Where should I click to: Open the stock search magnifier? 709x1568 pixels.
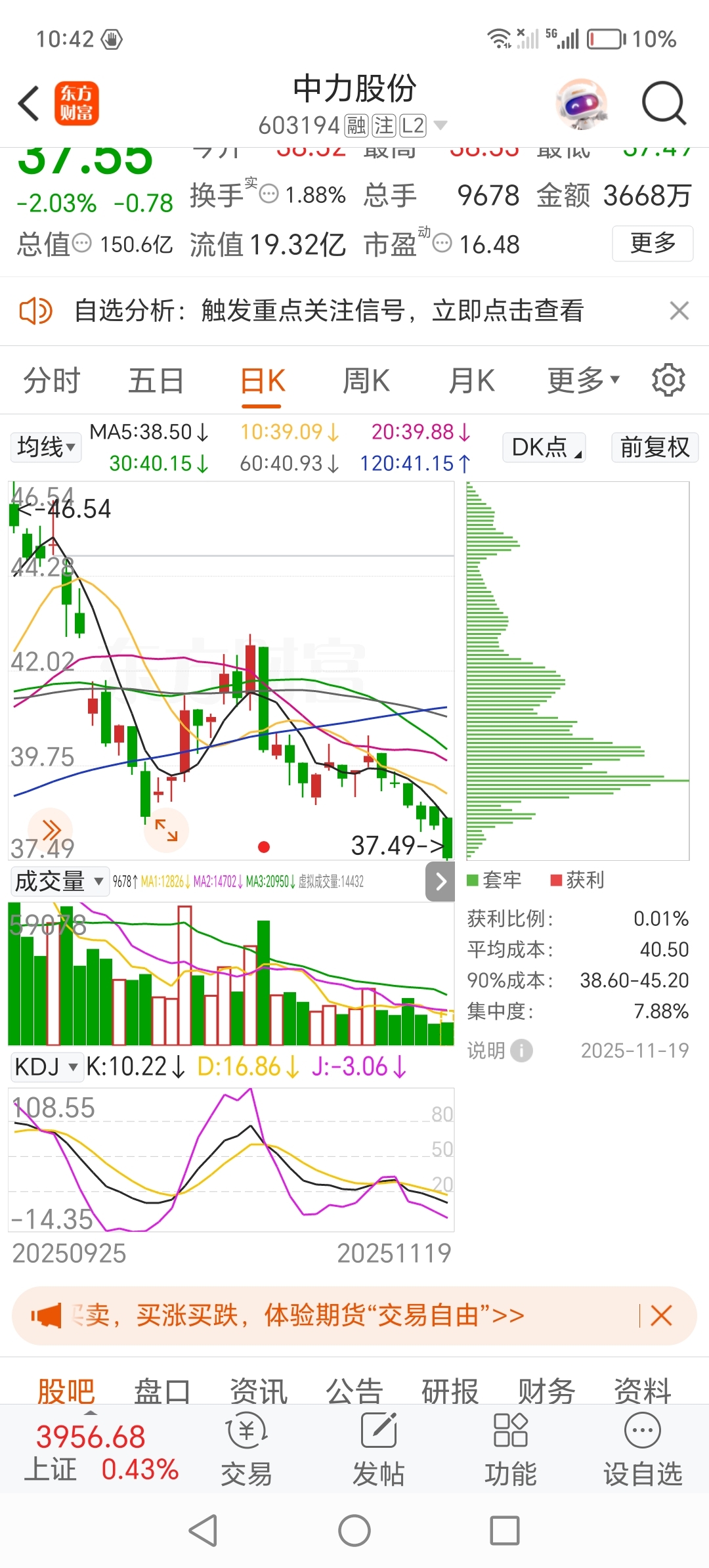point(663,104)
